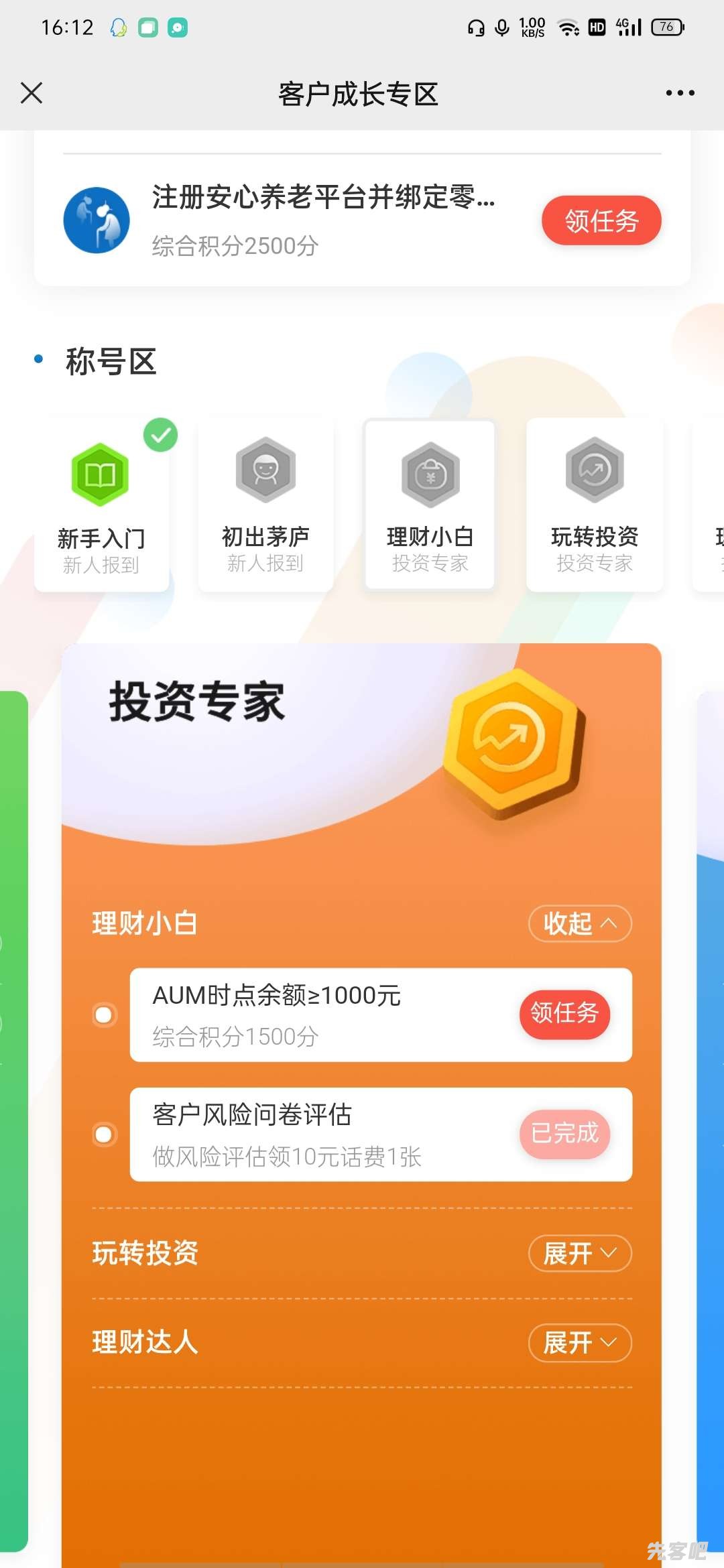Viewport: 724px width, 1568px height.
Task: Tap 已完成 on 客户风险问卷评估
Action: click(x=564, y=1133)
